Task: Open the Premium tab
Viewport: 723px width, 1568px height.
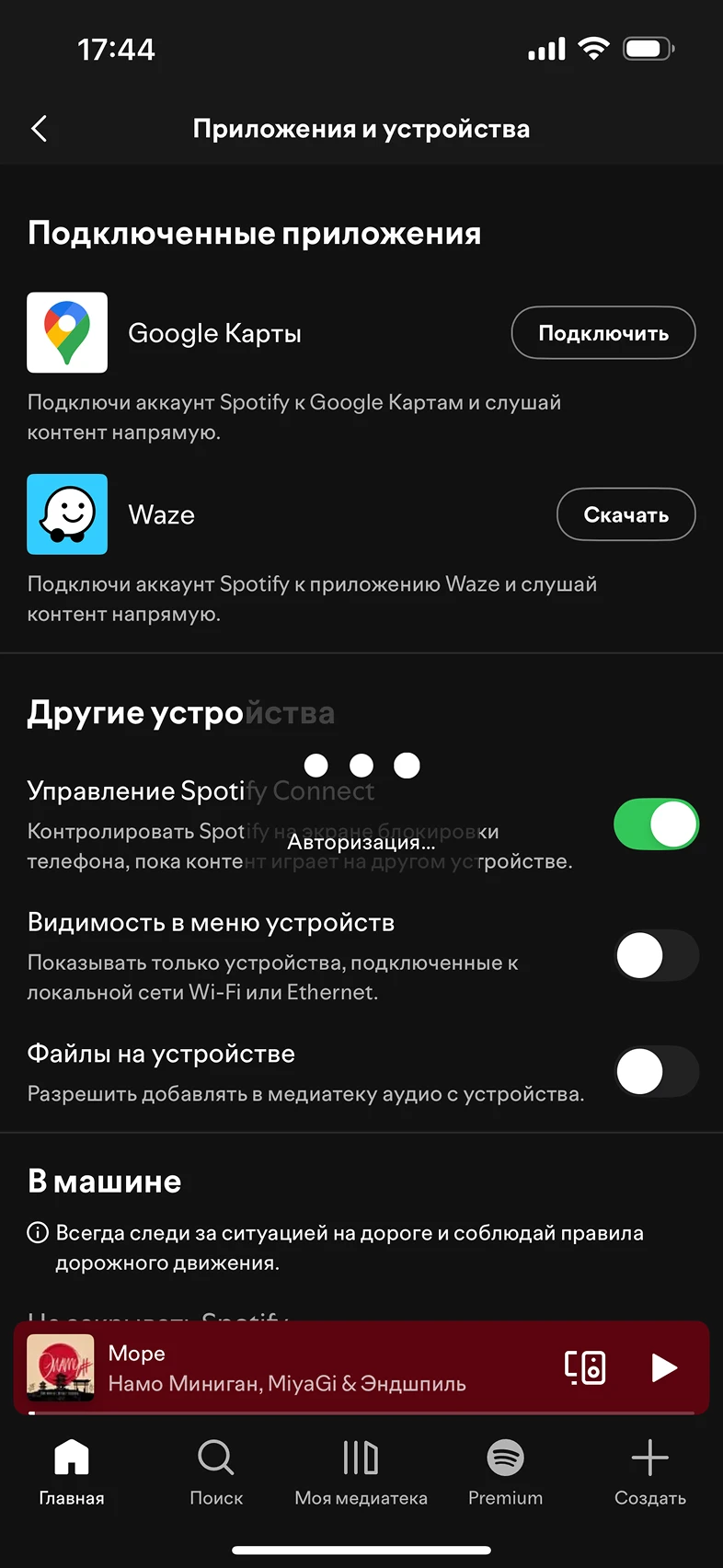Action: click(505, 1470)
